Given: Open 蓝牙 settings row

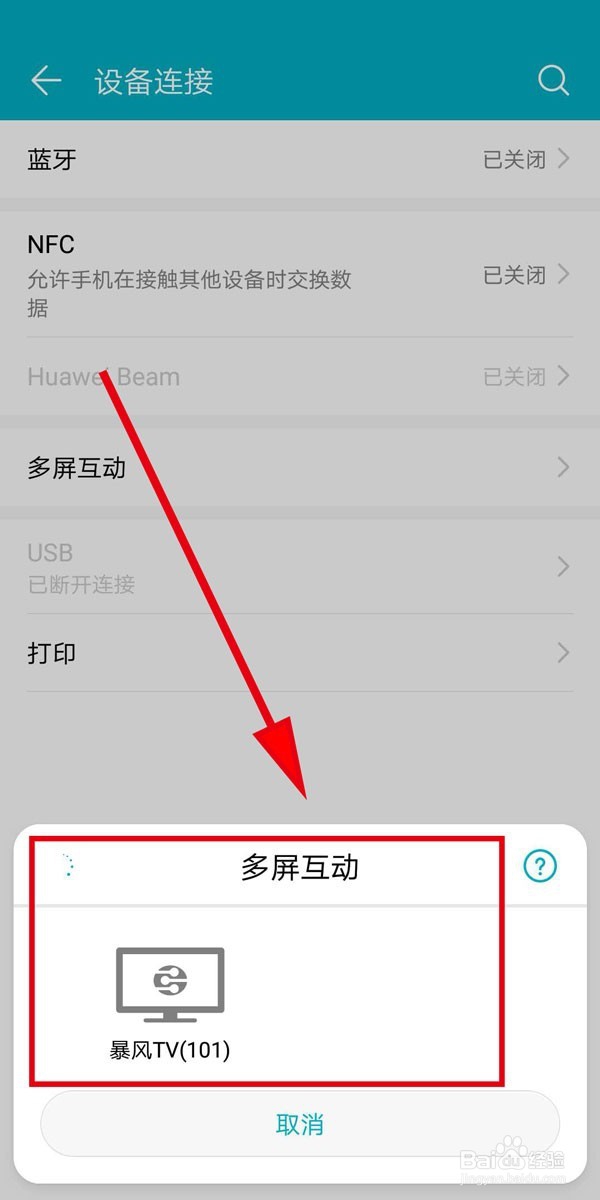Looking at the screenshot, I should (299, 159).
